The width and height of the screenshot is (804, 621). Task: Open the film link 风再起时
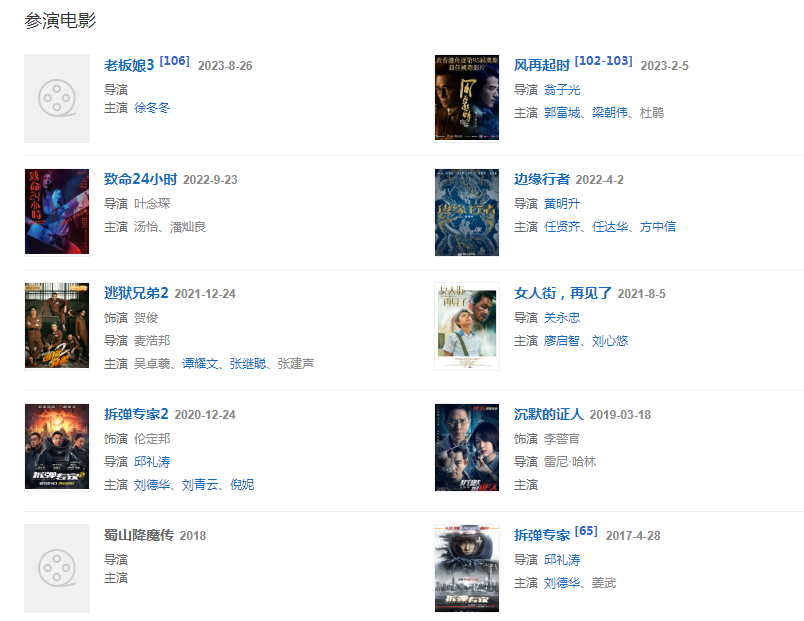click(x=541, y=66)
